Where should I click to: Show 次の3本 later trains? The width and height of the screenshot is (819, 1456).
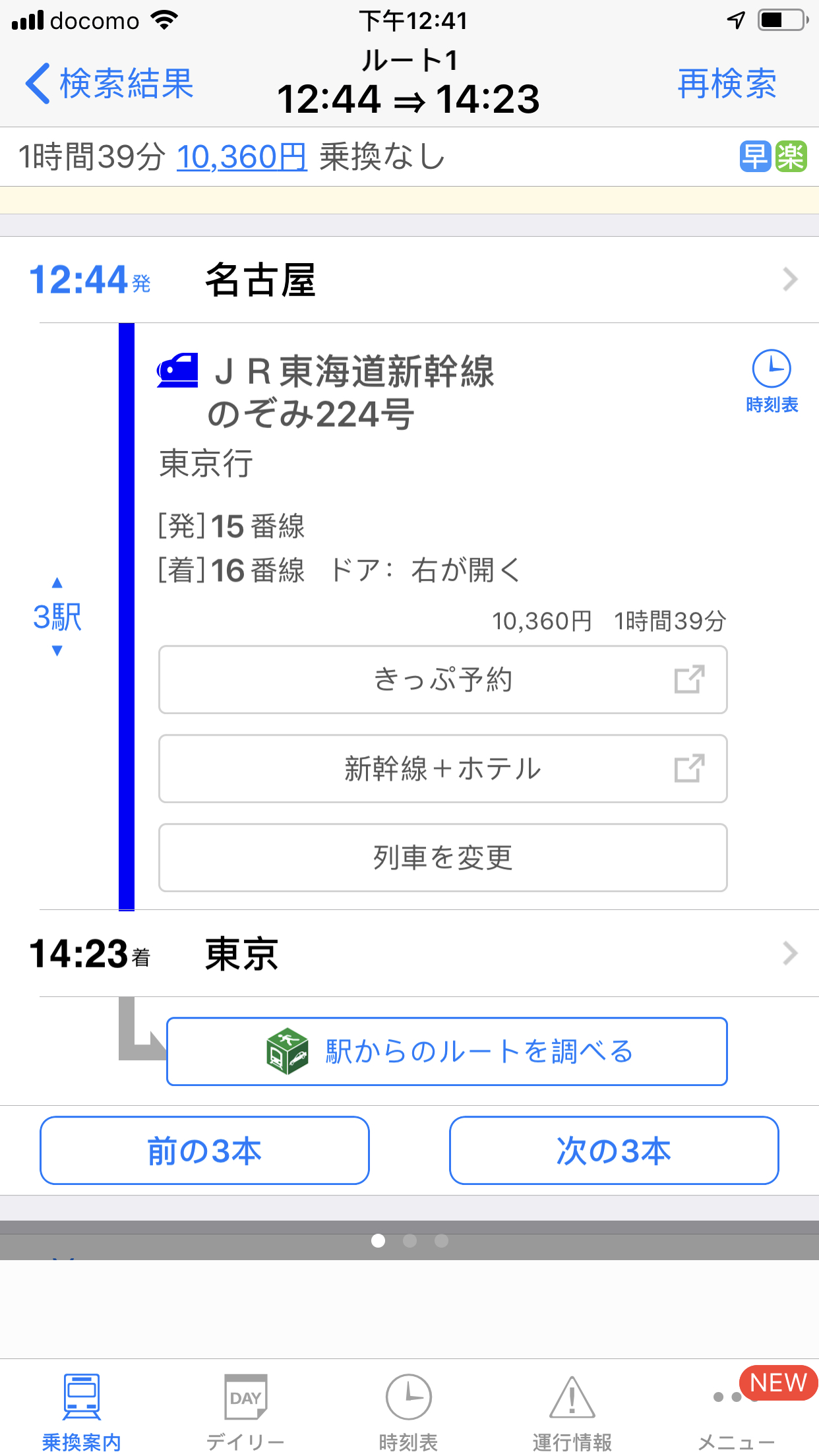(x=613, y=1151)
